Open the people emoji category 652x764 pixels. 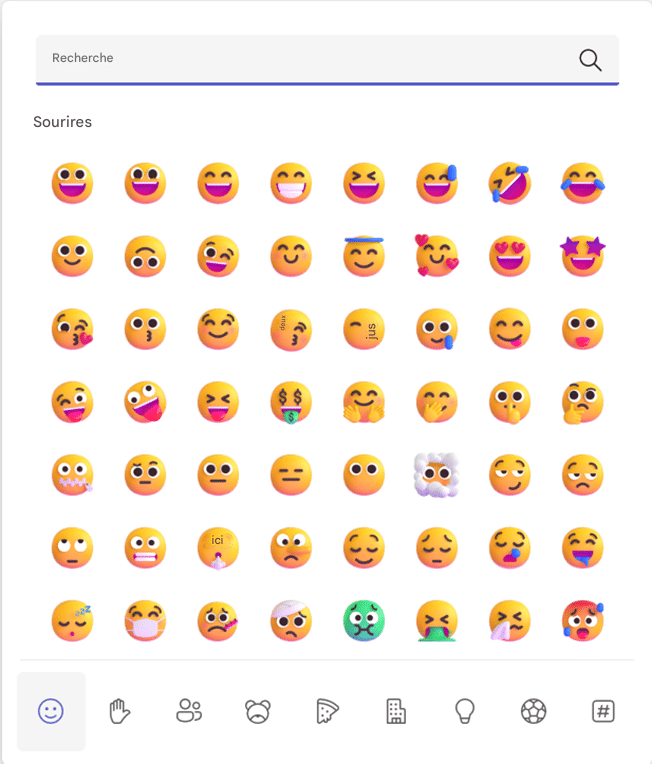[x=189, y=711]
